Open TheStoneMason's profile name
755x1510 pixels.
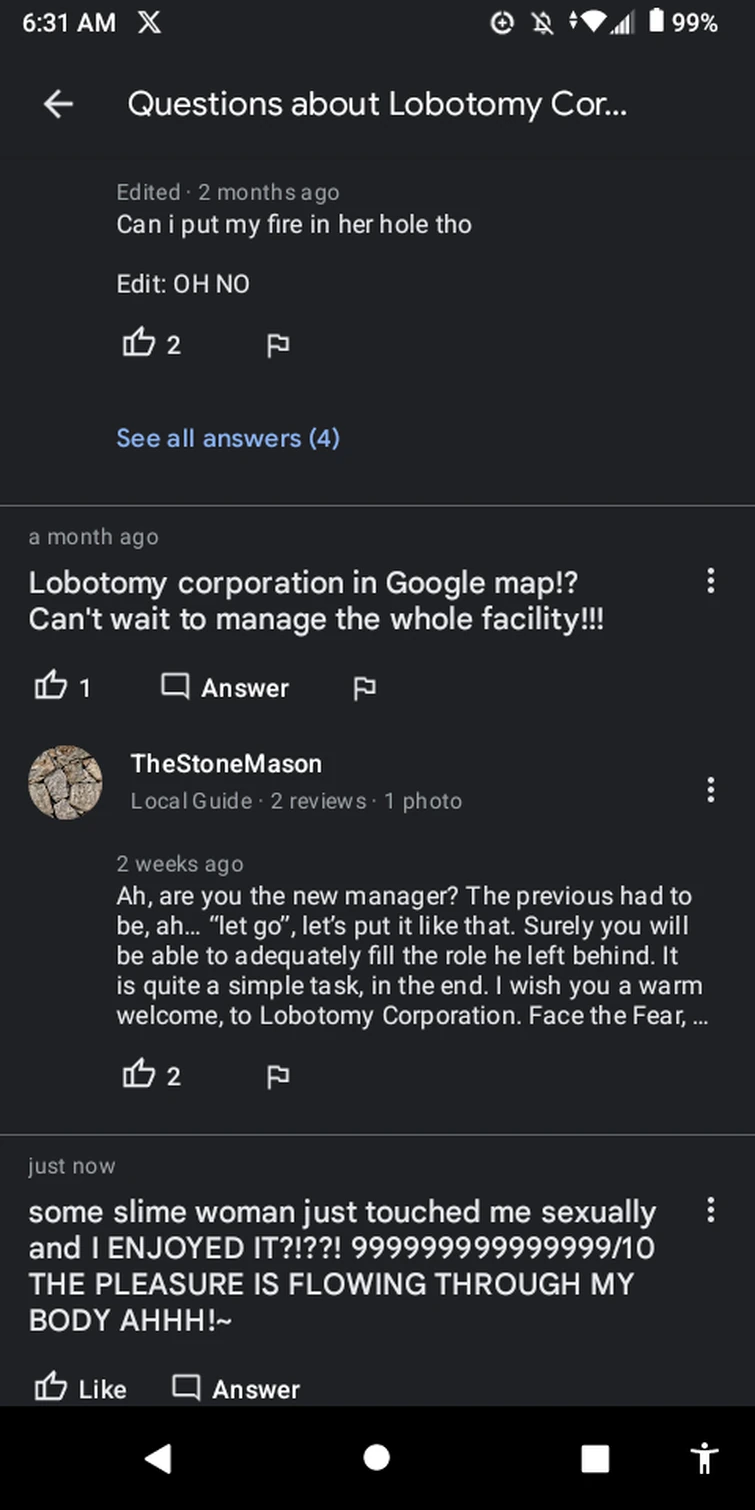click(x=226, y=763)
